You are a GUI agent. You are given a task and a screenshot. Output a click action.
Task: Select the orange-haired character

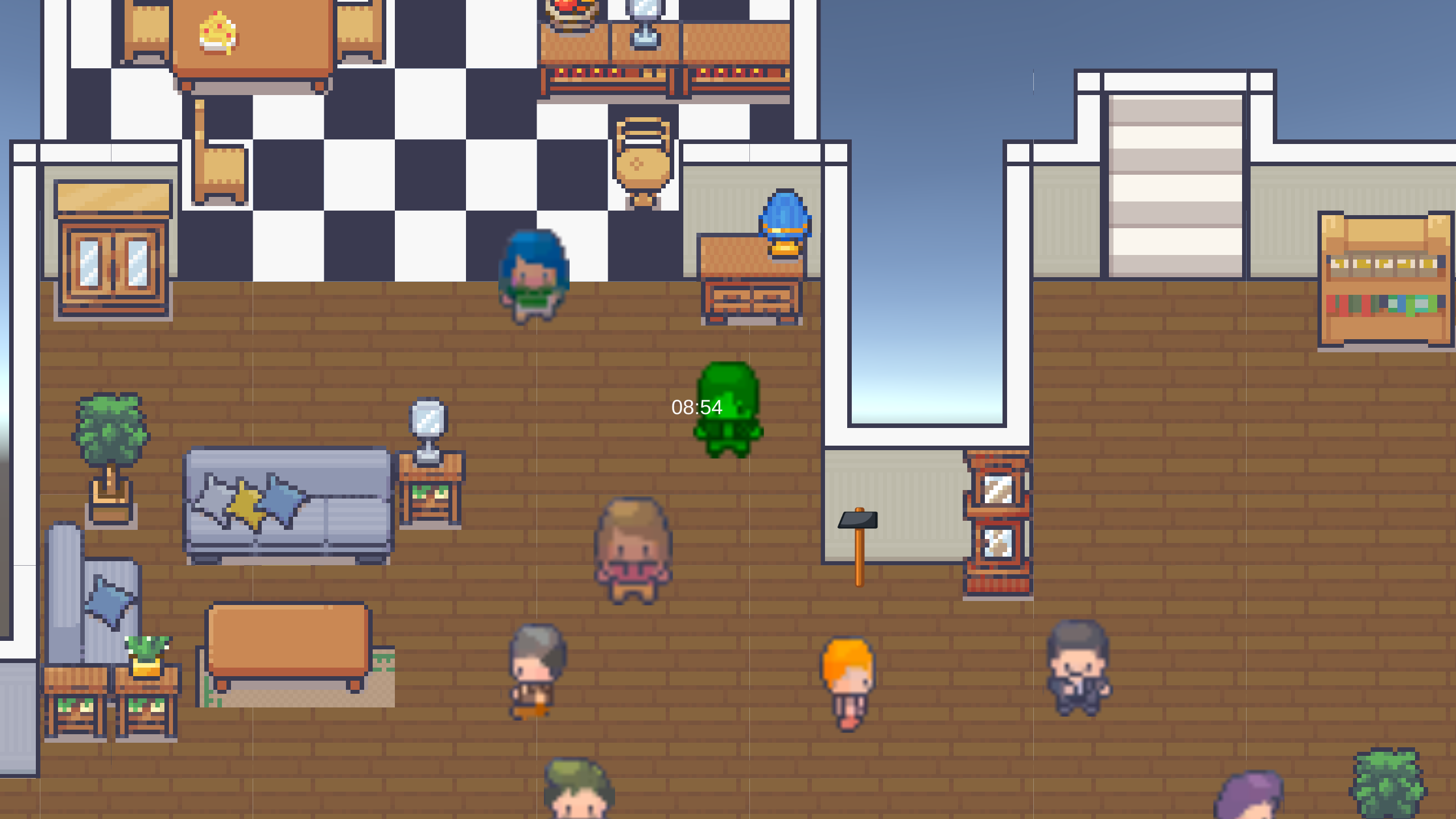[847, 682]
